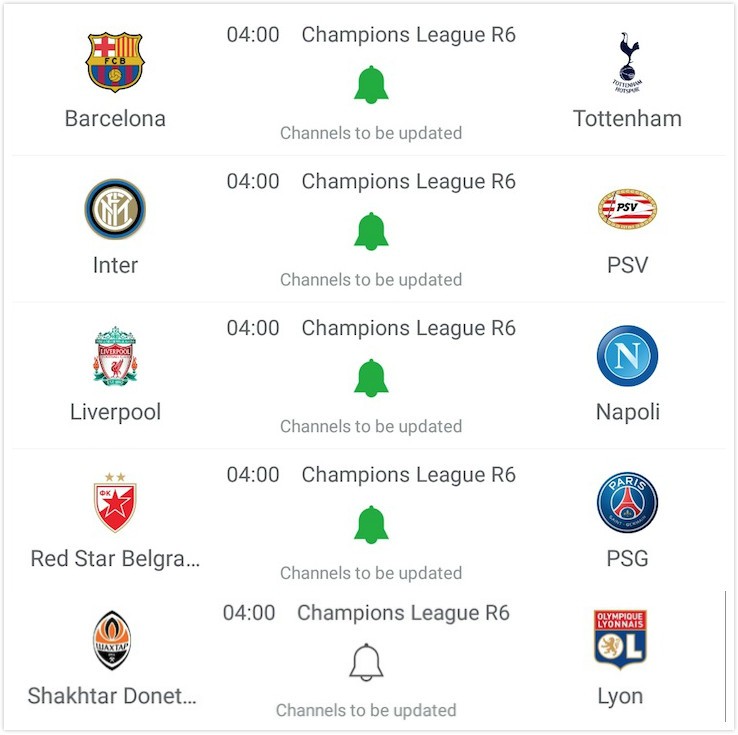The width and height of the screenshot is (738, 735).
Task: Toggle the Liverpool vs Napoli notification bell
Action: click(371, 378)
